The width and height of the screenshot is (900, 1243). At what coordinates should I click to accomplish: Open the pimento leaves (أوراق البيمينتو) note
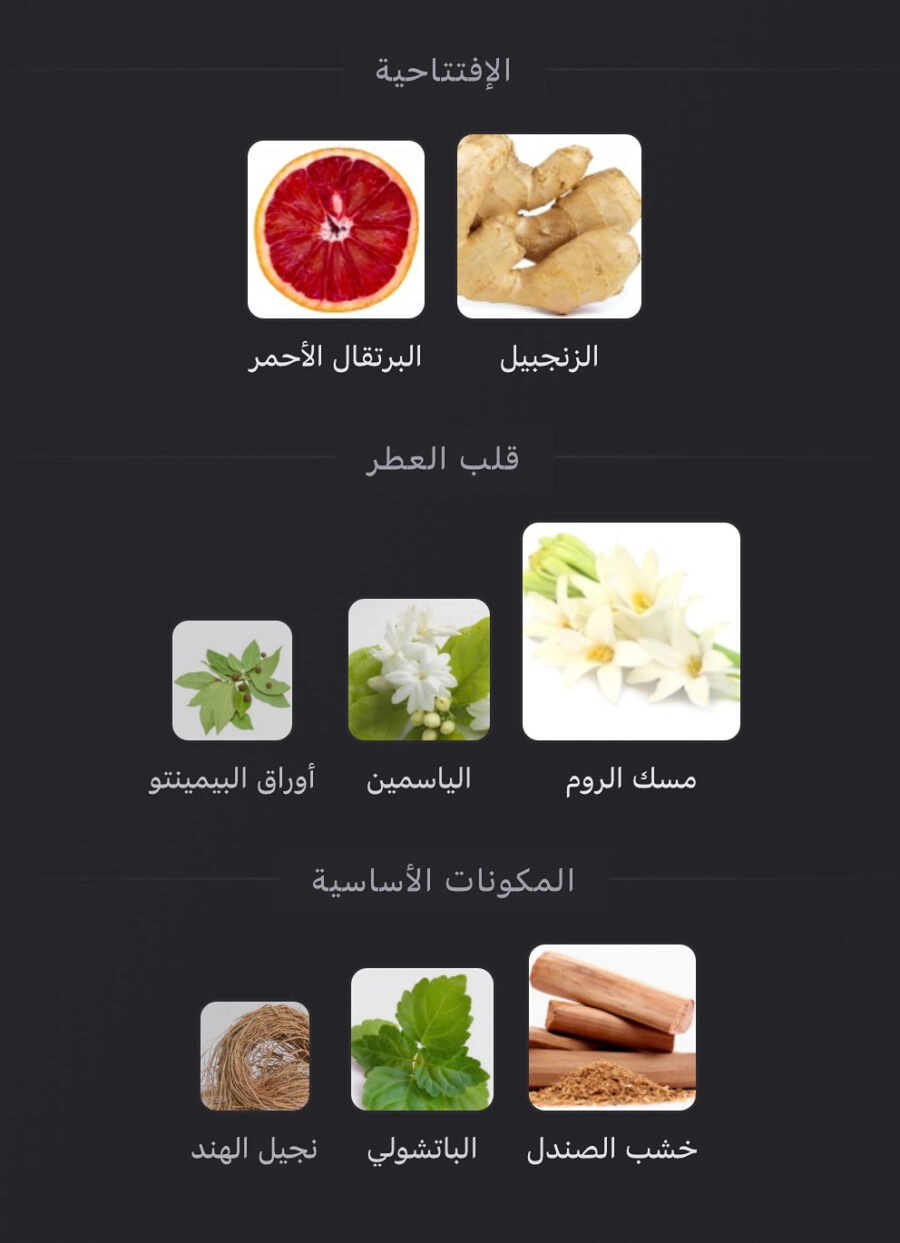pos(232,680)
